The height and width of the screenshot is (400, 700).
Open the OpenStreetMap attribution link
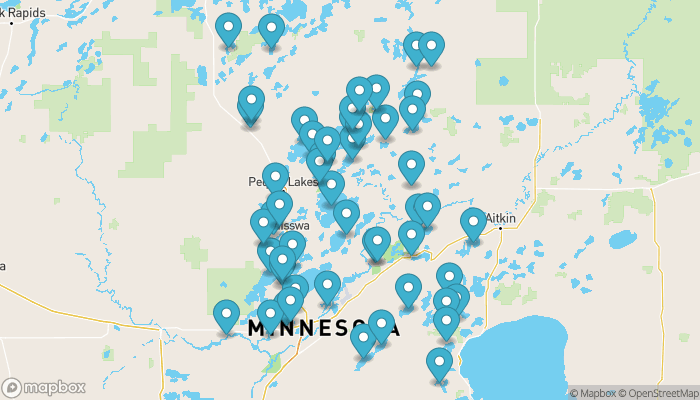coord(658,393)
